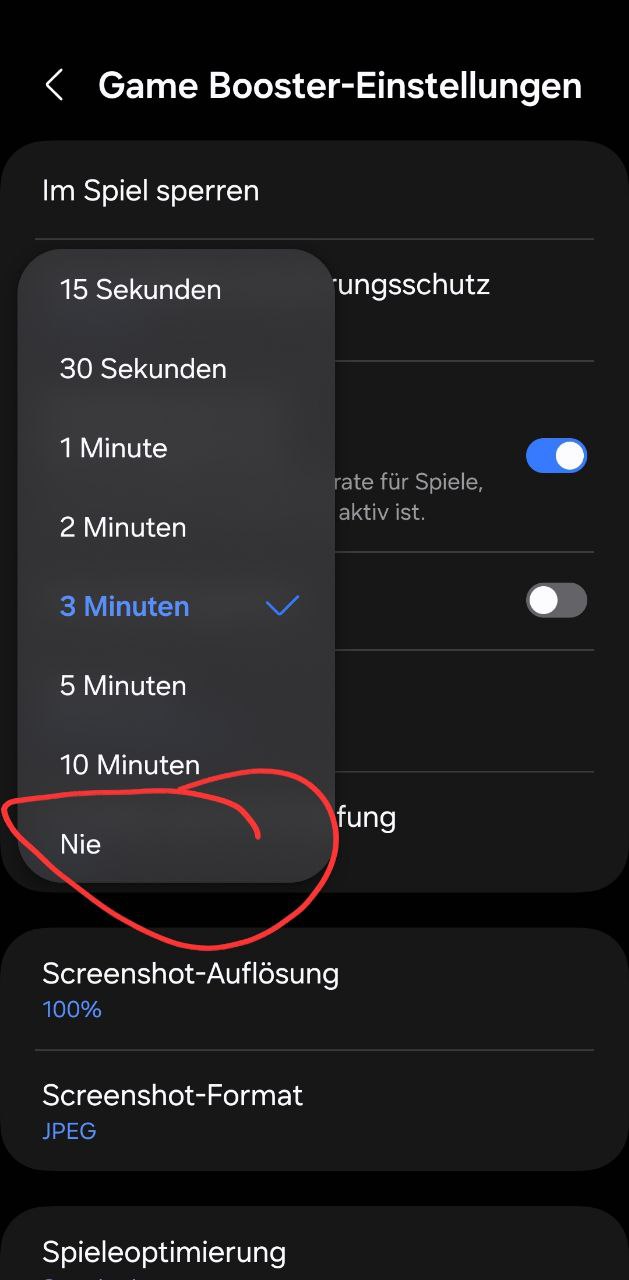
Task: Turn on the disabled grey switch
Action: pos(556,600)
